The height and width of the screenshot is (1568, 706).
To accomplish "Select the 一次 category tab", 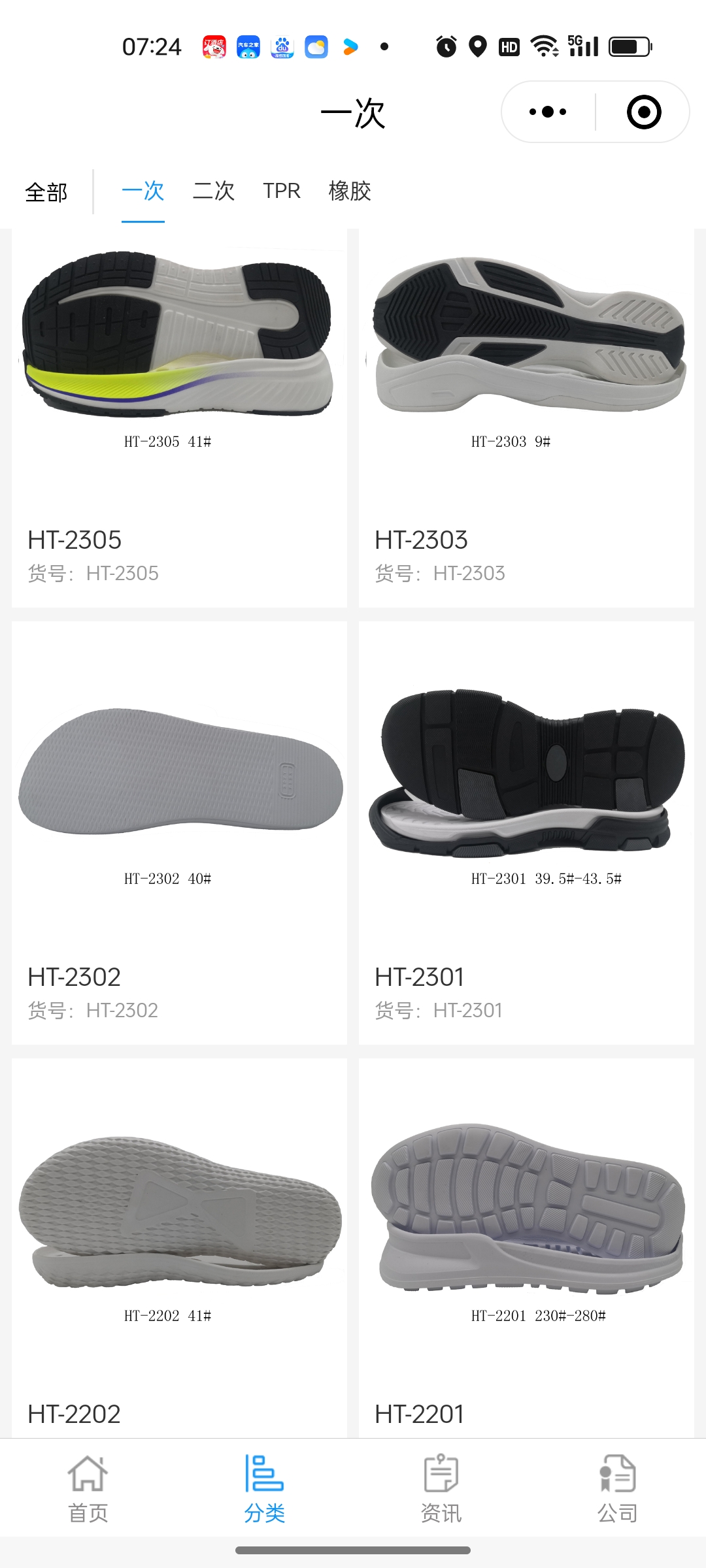I will tap(143, 191).
